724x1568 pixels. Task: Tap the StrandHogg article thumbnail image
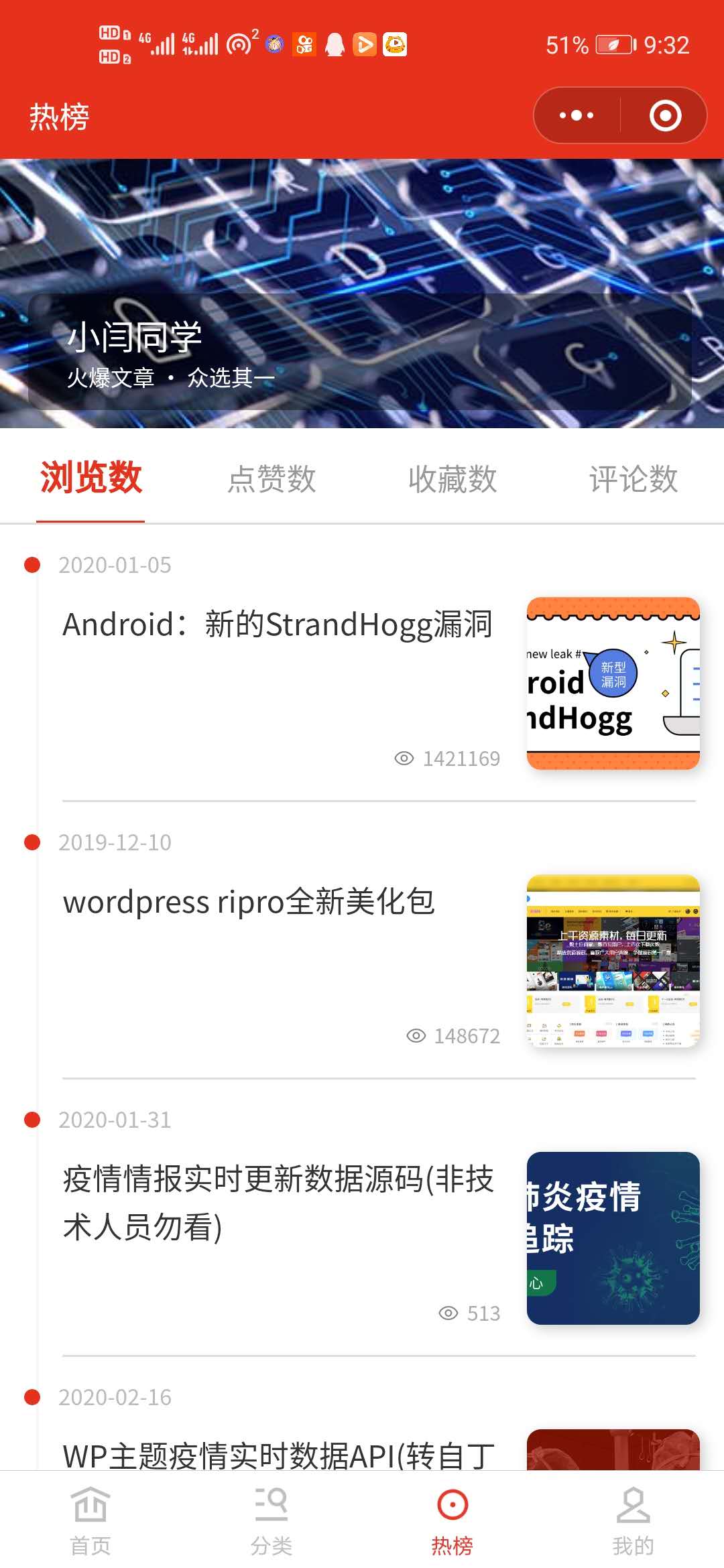613,683
